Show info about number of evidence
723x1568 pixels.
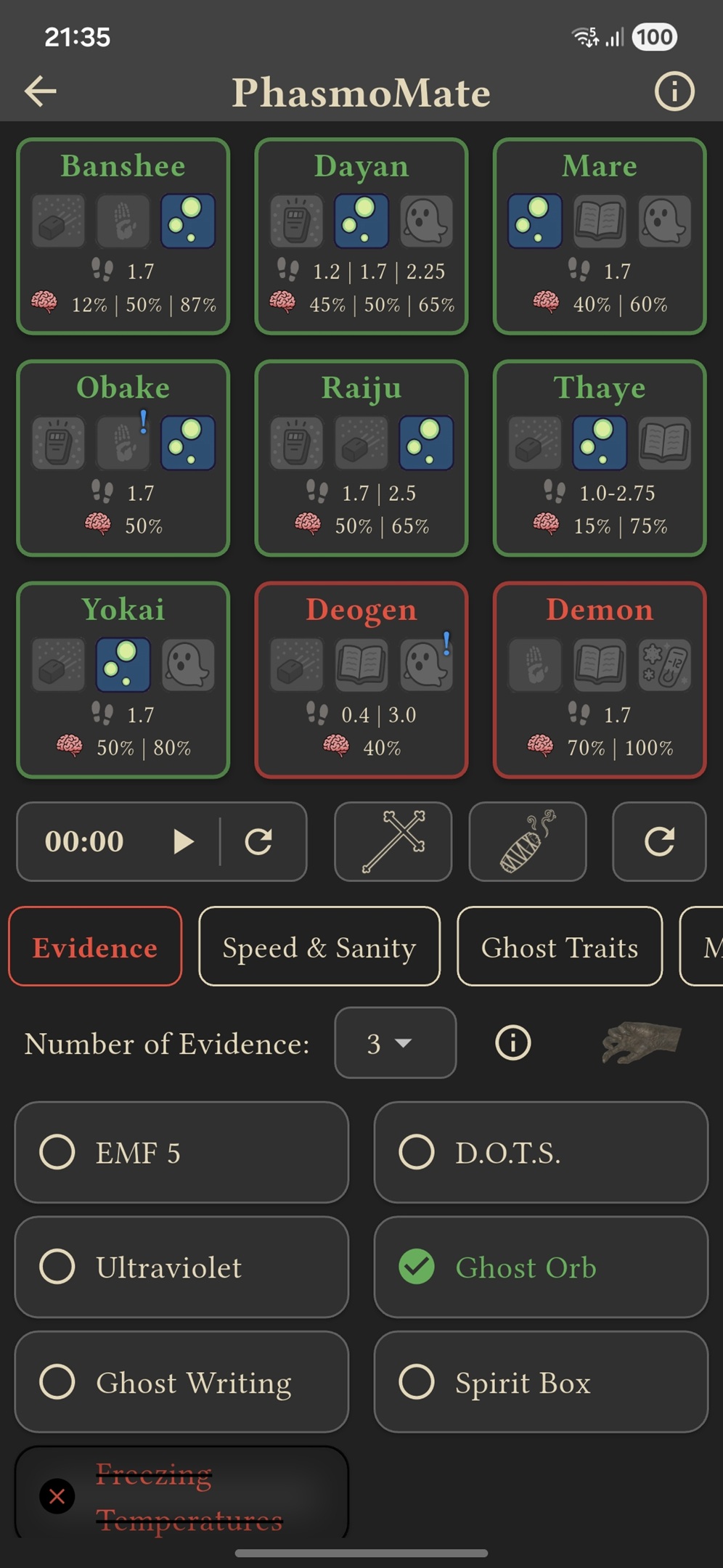click(513, 1043)
